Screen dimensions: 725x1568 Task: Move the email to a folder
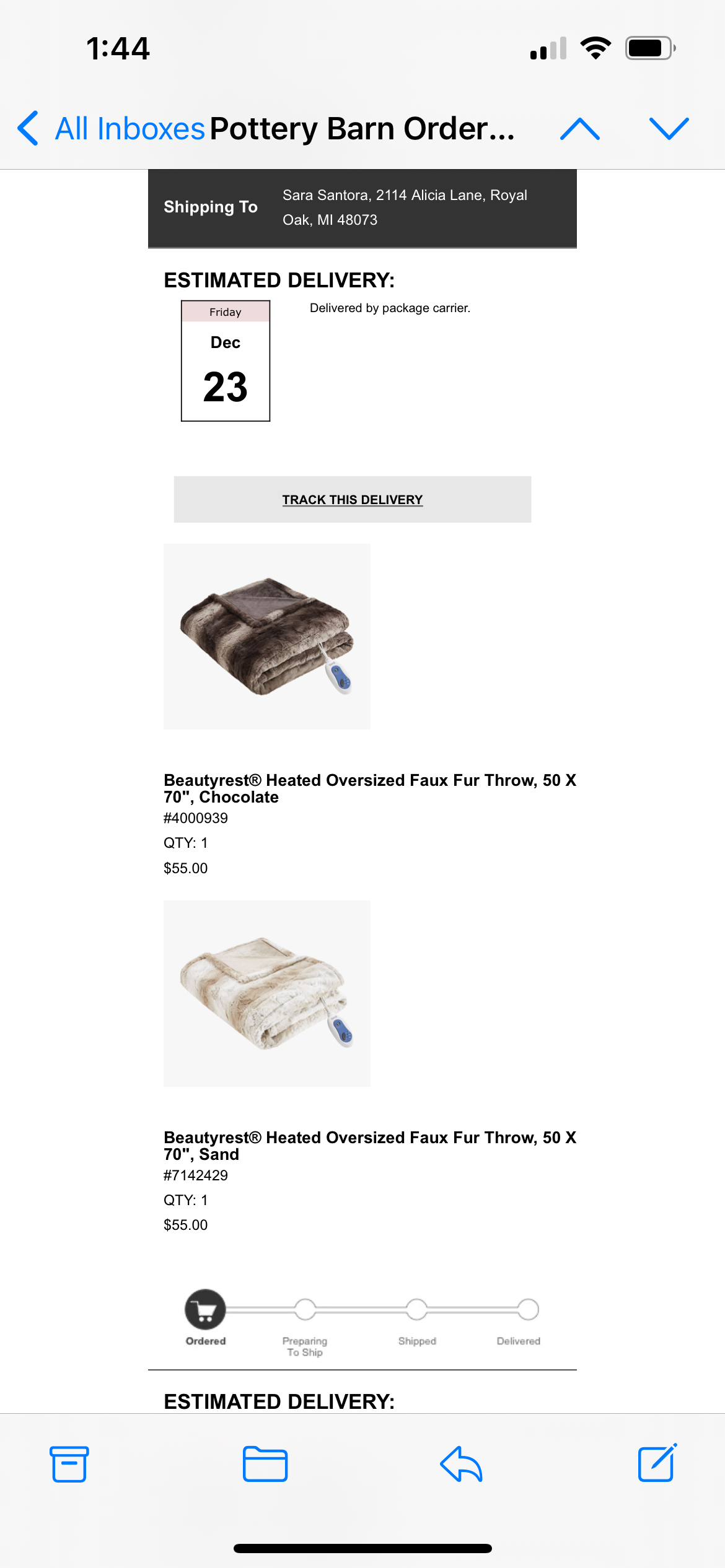point(265,1464)
